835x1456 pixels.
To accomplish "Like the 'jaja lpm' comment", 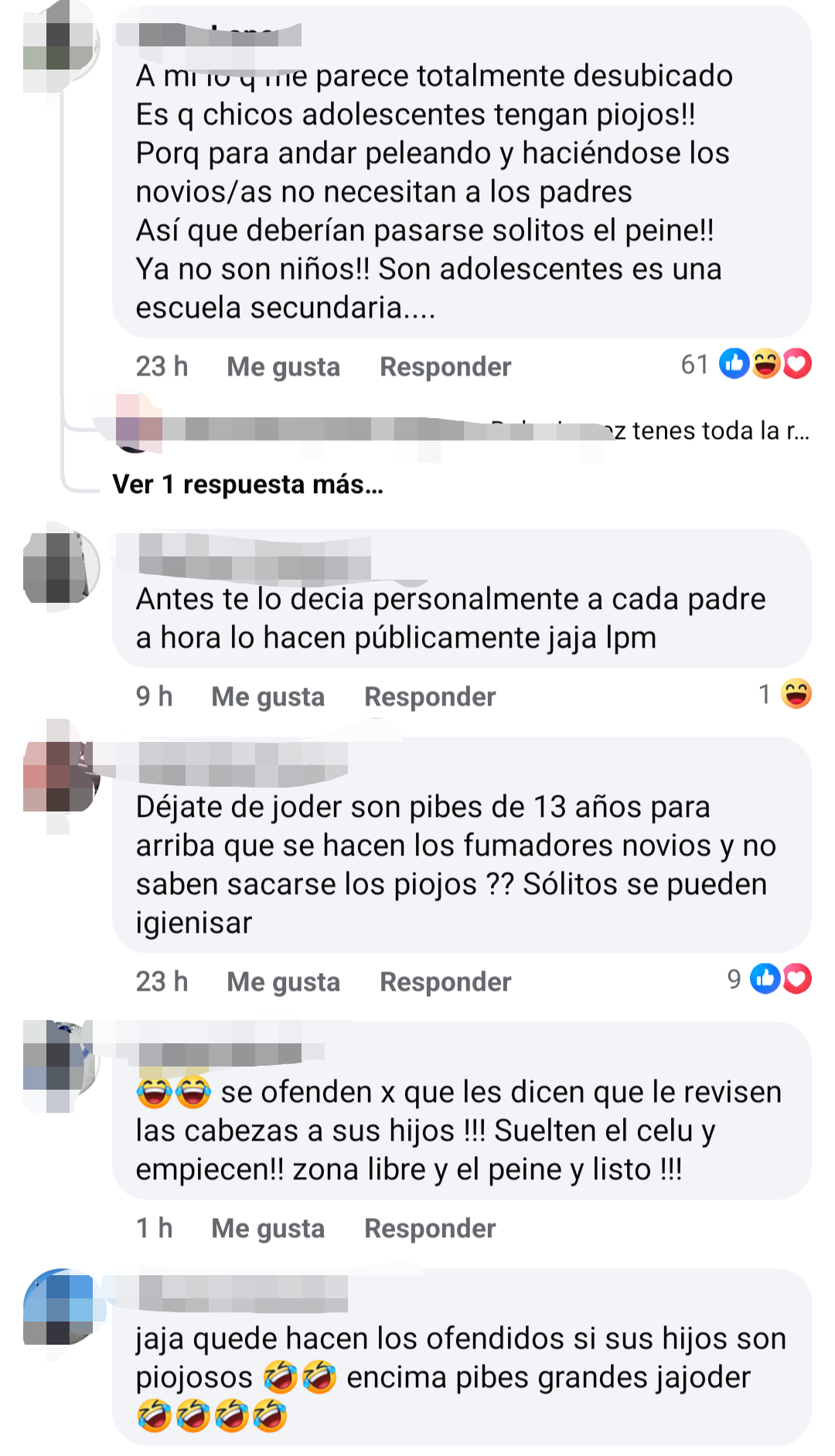I will click(268, 696).
